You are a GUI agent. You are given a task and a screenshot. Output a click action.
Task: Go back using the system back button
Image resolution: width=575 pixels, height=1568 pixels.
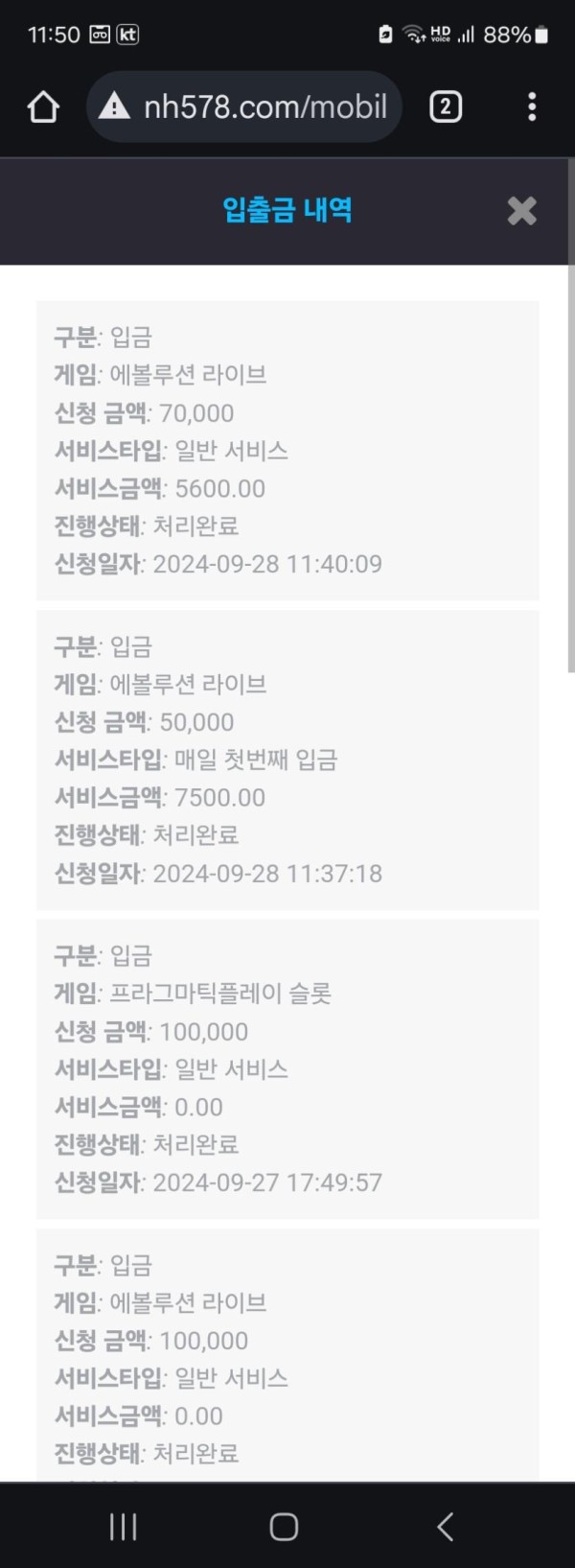(x=445, y=1526)
